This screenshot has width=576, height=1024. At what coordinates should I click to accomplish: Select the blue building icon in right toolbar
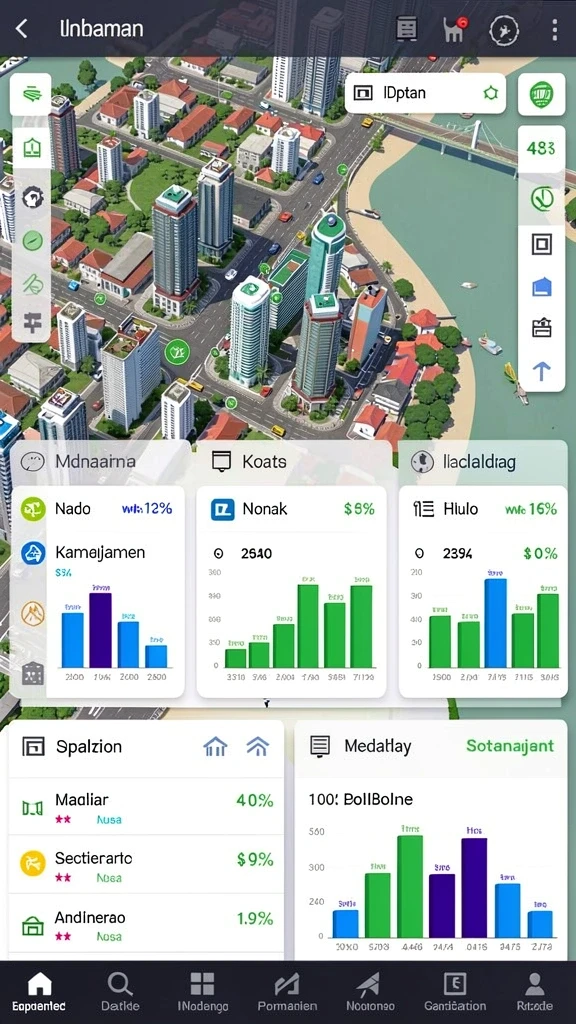(x=541, y=286)
